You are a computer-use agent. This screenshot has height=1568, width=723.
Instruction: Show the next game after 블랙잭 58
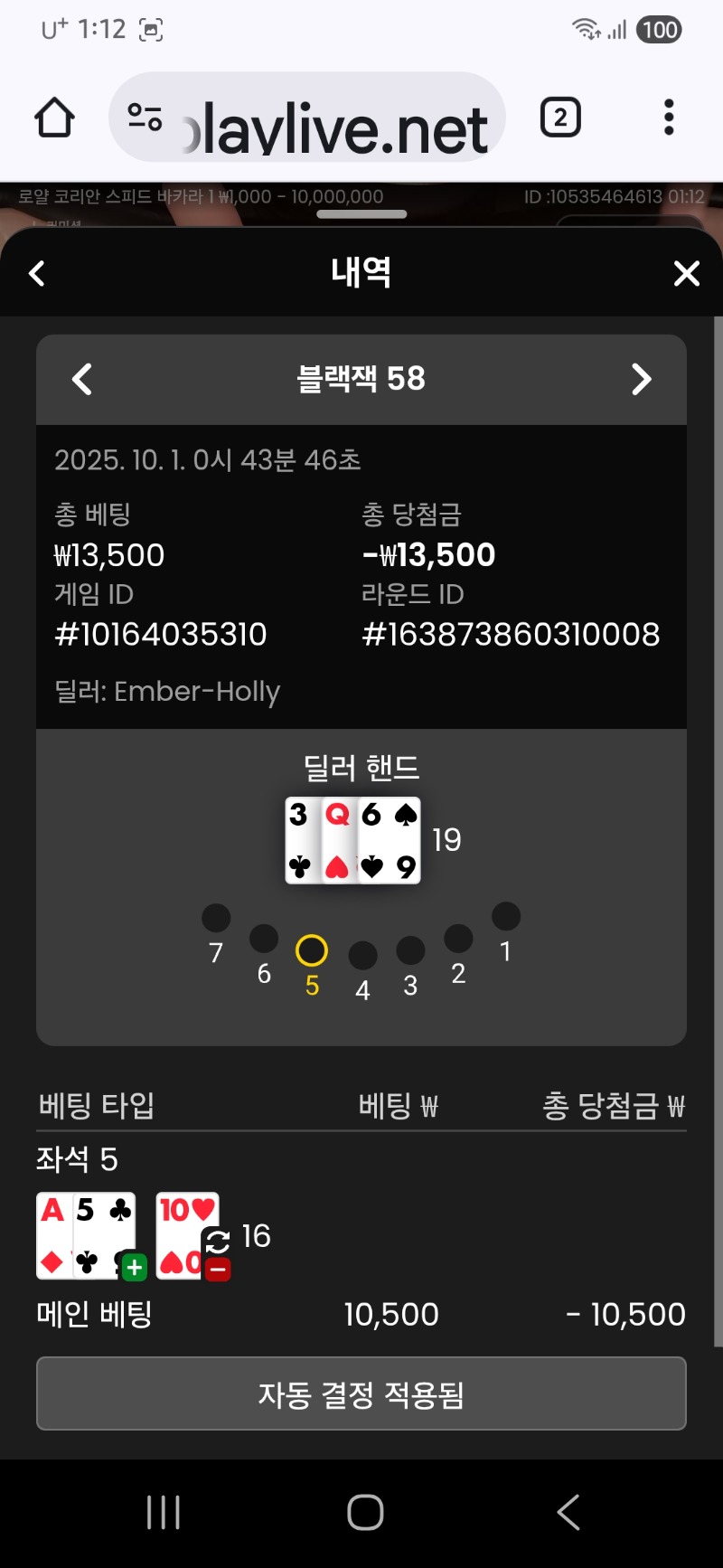click(641, 379)
